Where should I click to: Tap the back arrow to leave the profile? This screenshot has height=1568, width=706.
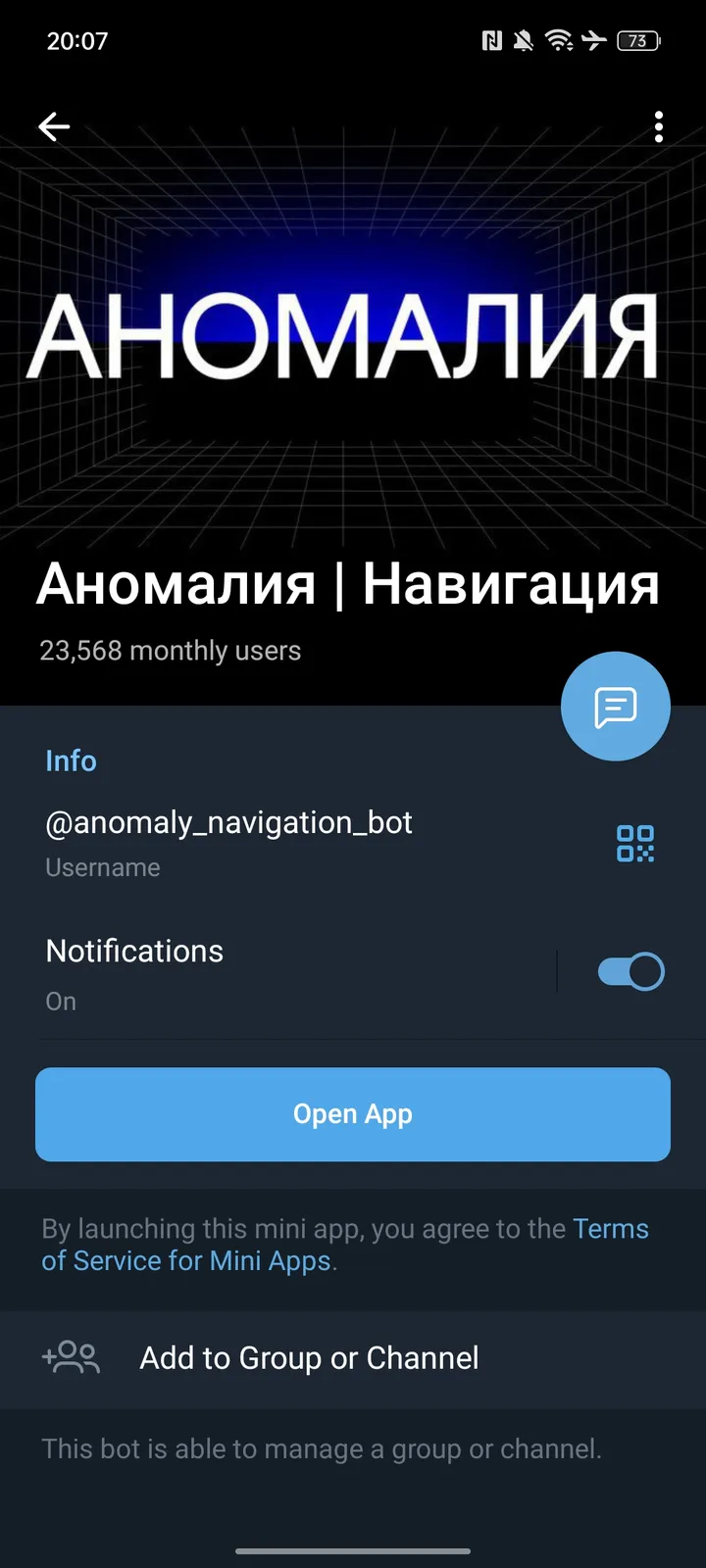coord(54,126)
